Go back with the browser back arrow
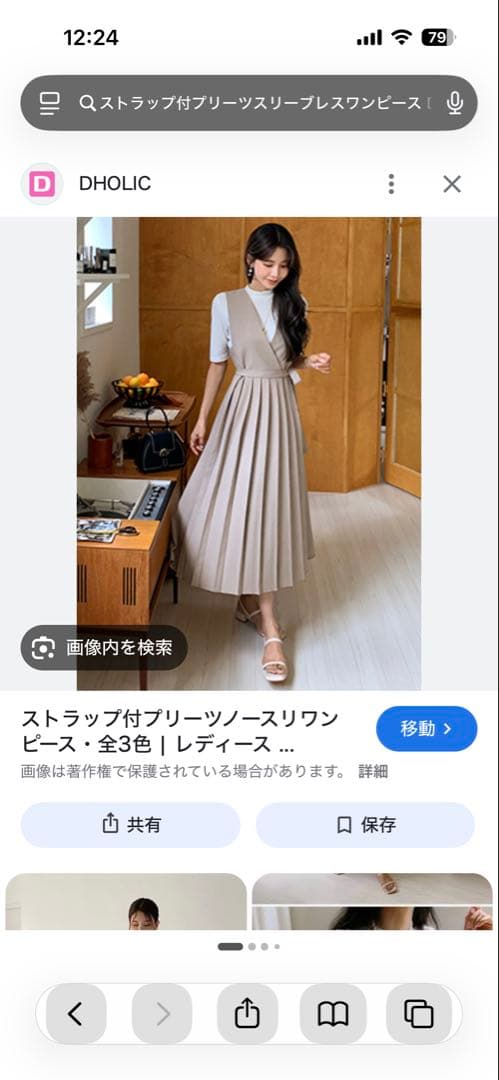 [76, 1014]
